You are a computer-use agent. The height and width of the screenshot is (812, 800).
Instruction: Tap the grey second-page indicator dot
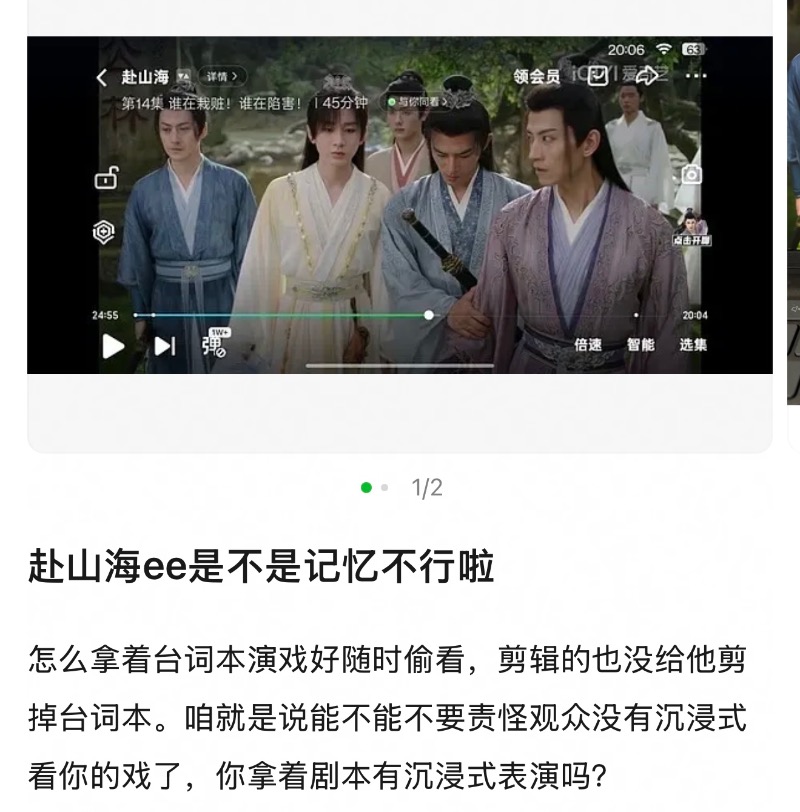pos(385,488)
